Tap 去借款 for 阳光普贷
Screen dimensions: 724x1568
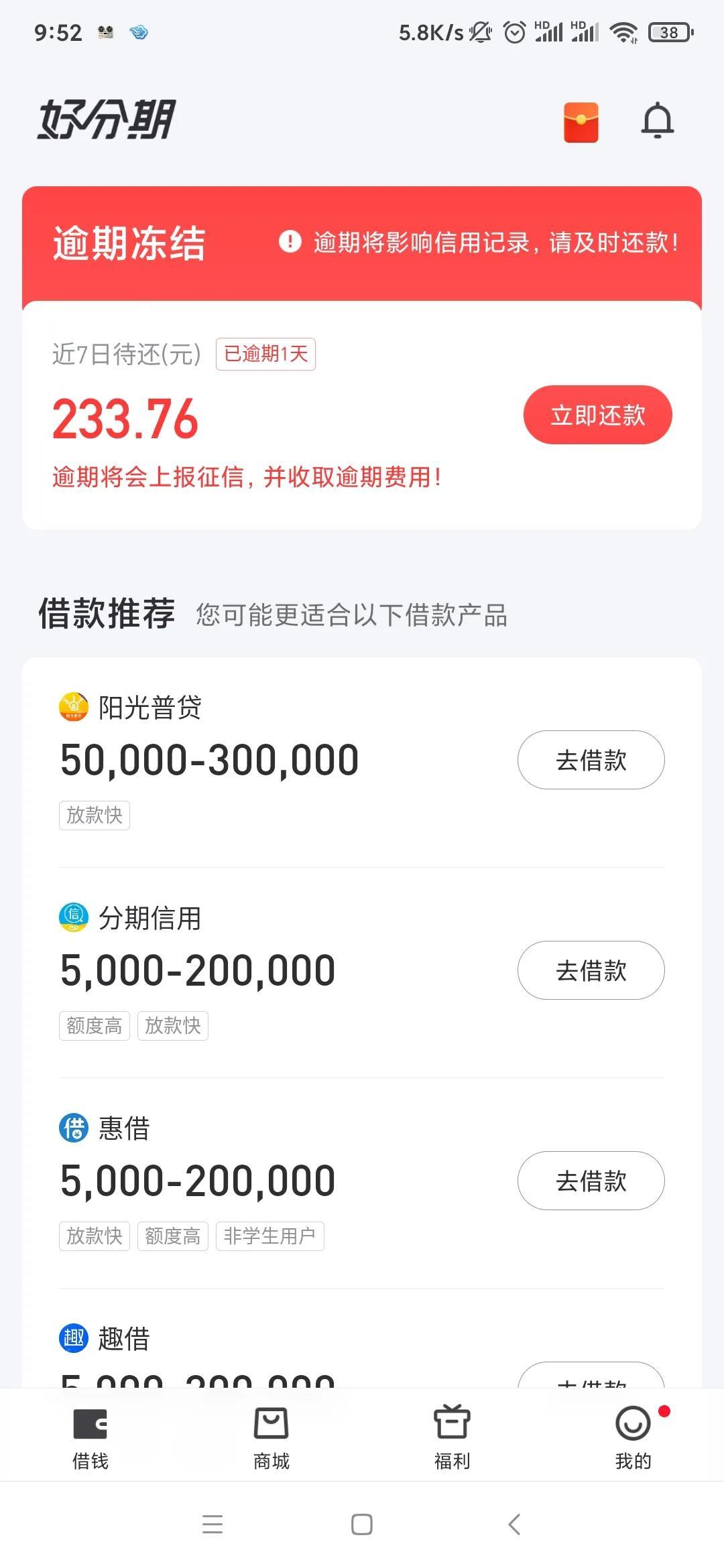(591, 760)
